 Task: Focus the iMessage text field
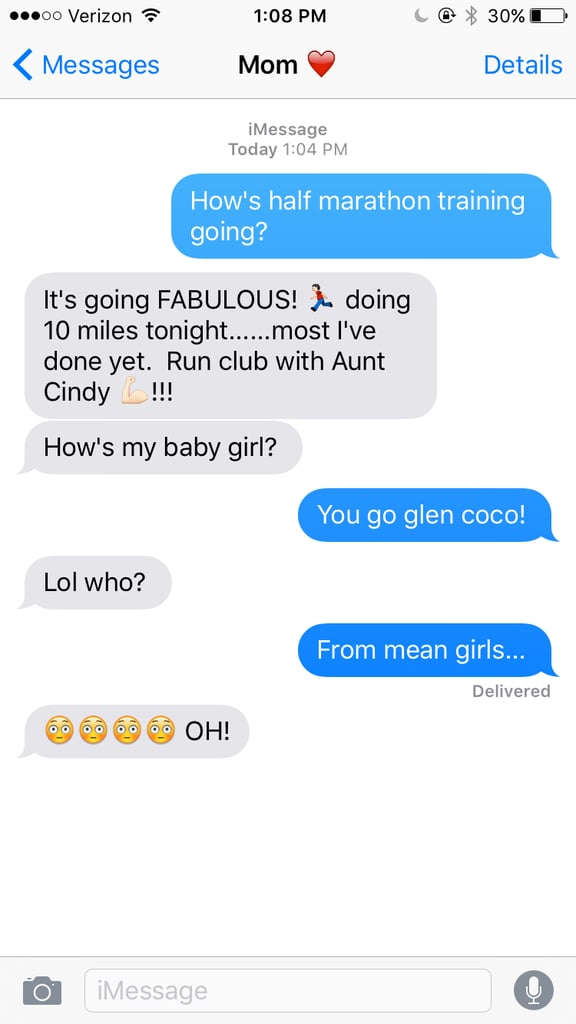coord(287,991)
